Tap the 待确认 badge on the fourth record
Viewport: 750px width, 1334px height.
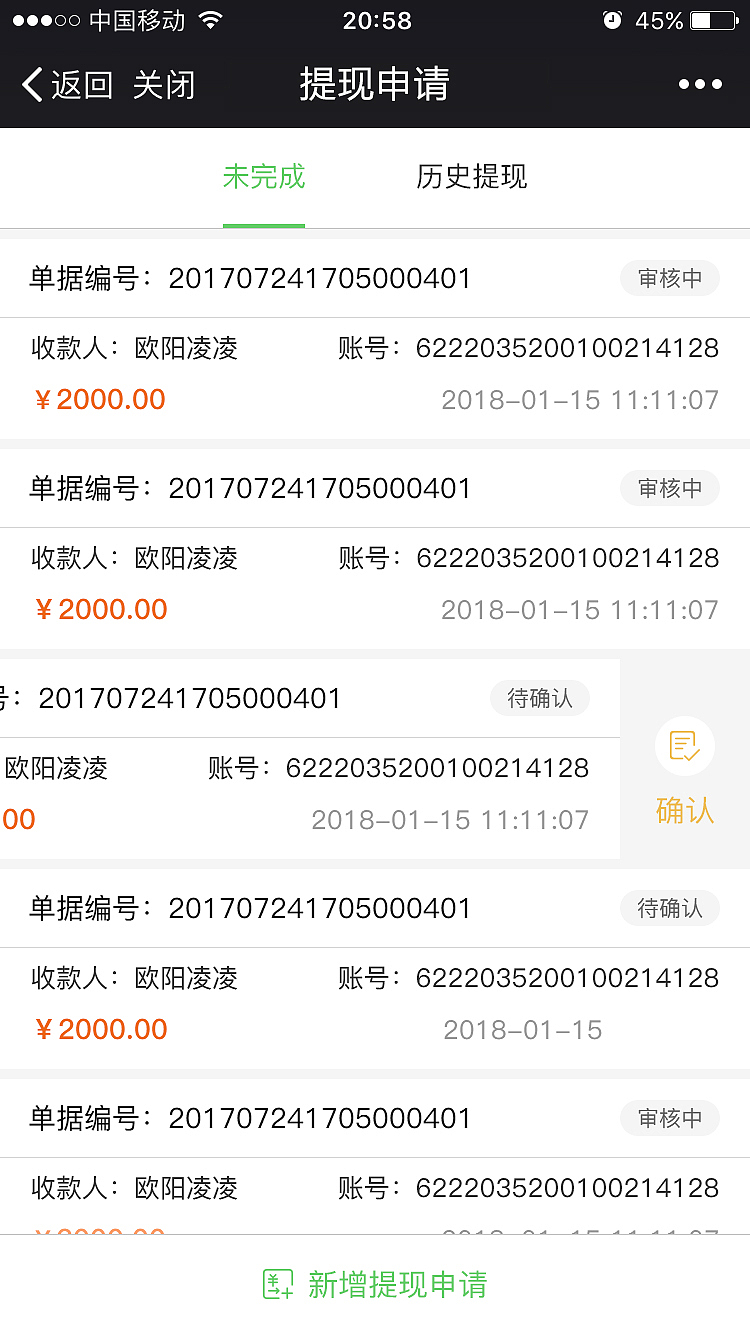tap(669, 908)
